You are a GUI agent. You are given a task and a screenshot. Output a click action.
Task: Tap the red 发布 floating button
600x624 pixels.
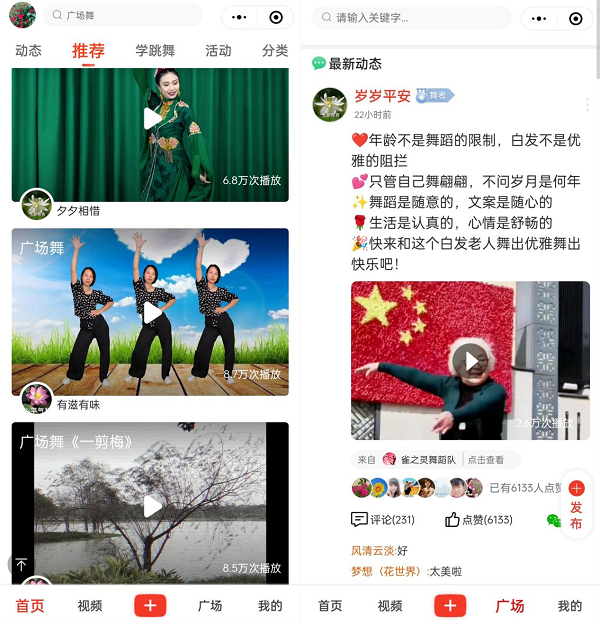[x=576, y=505]
